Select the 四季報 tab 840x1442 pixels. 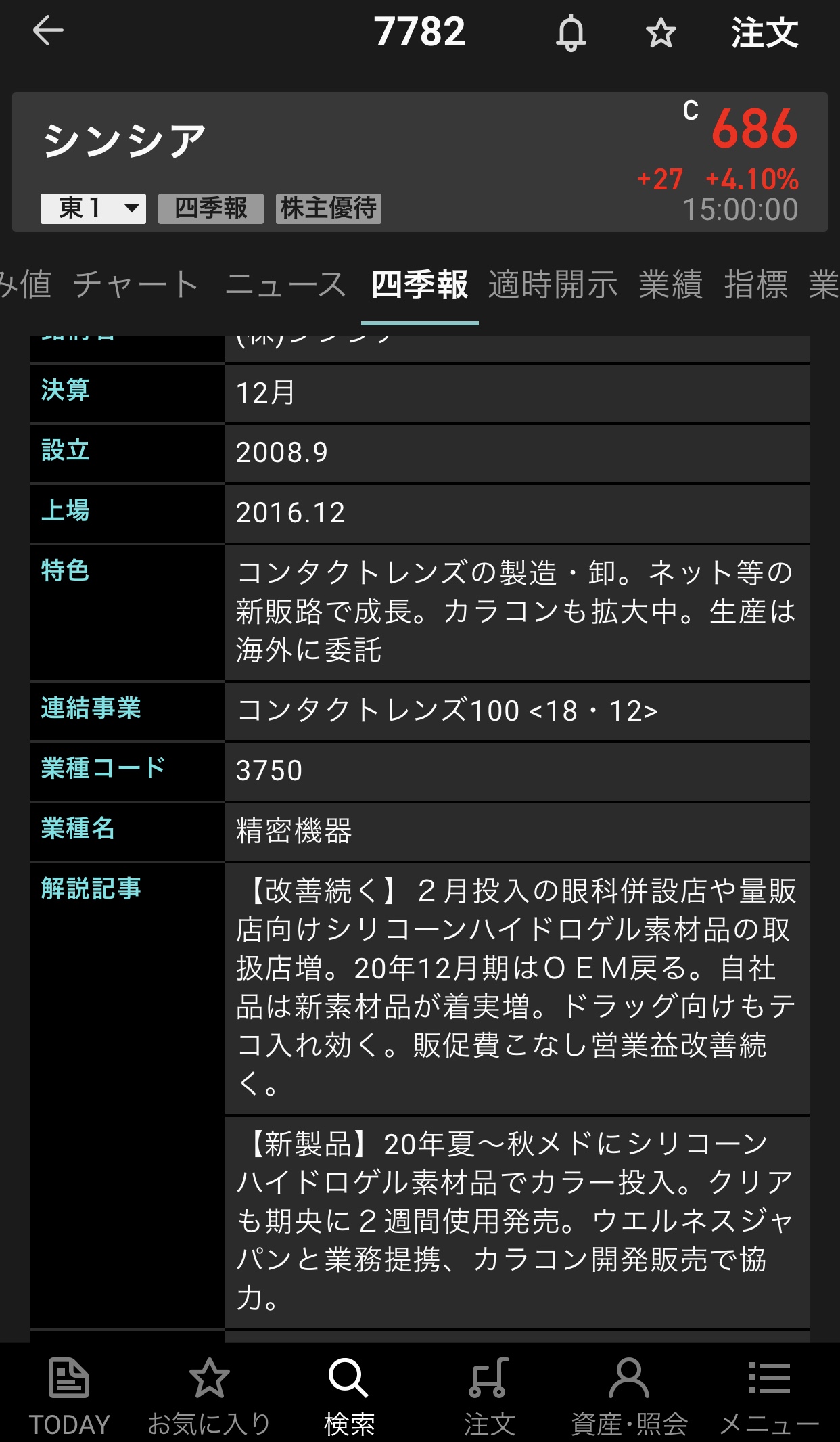[419, 284]
